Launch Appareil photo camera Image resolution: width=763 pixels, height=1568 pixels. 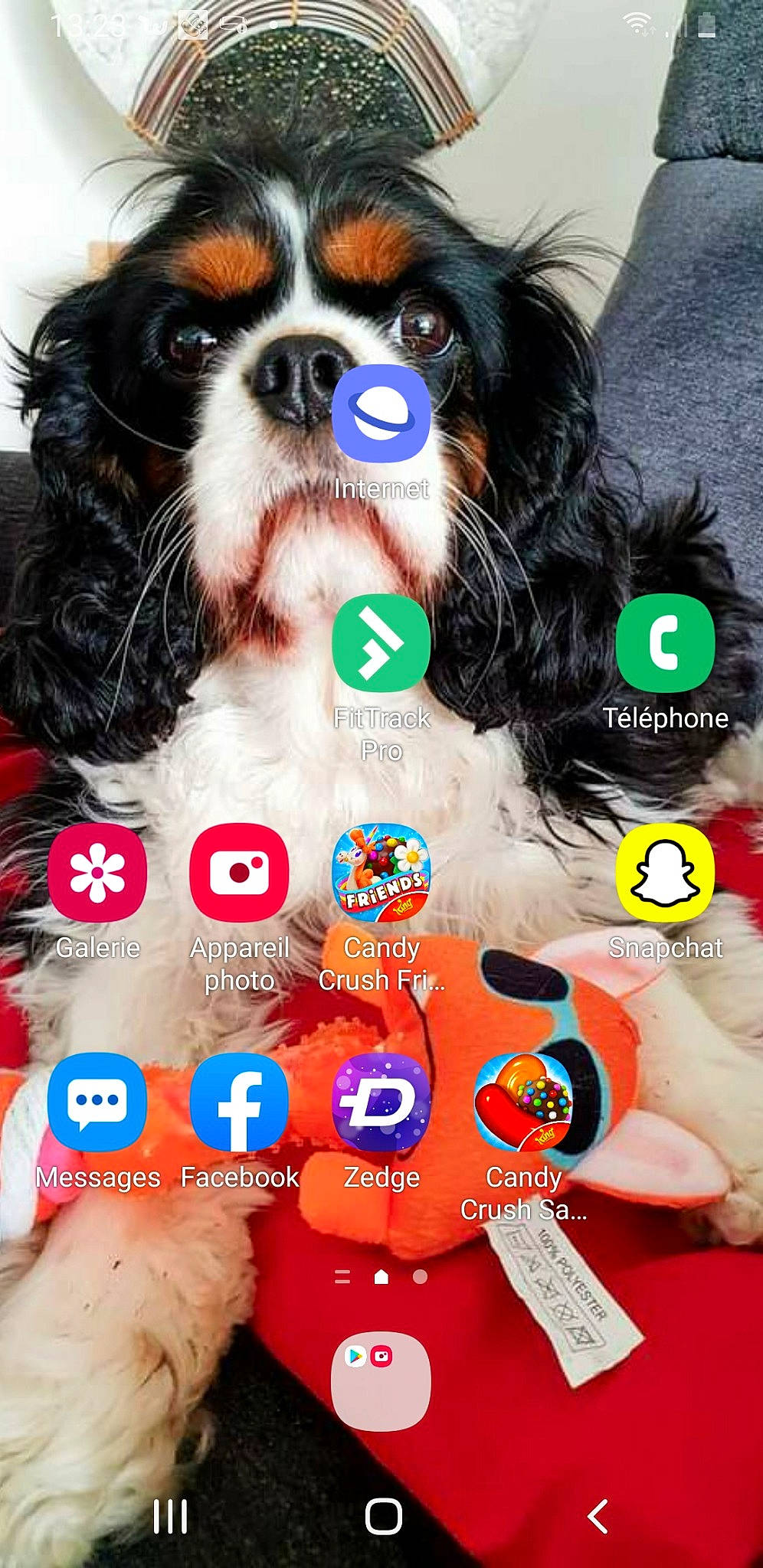pos(239,873)
